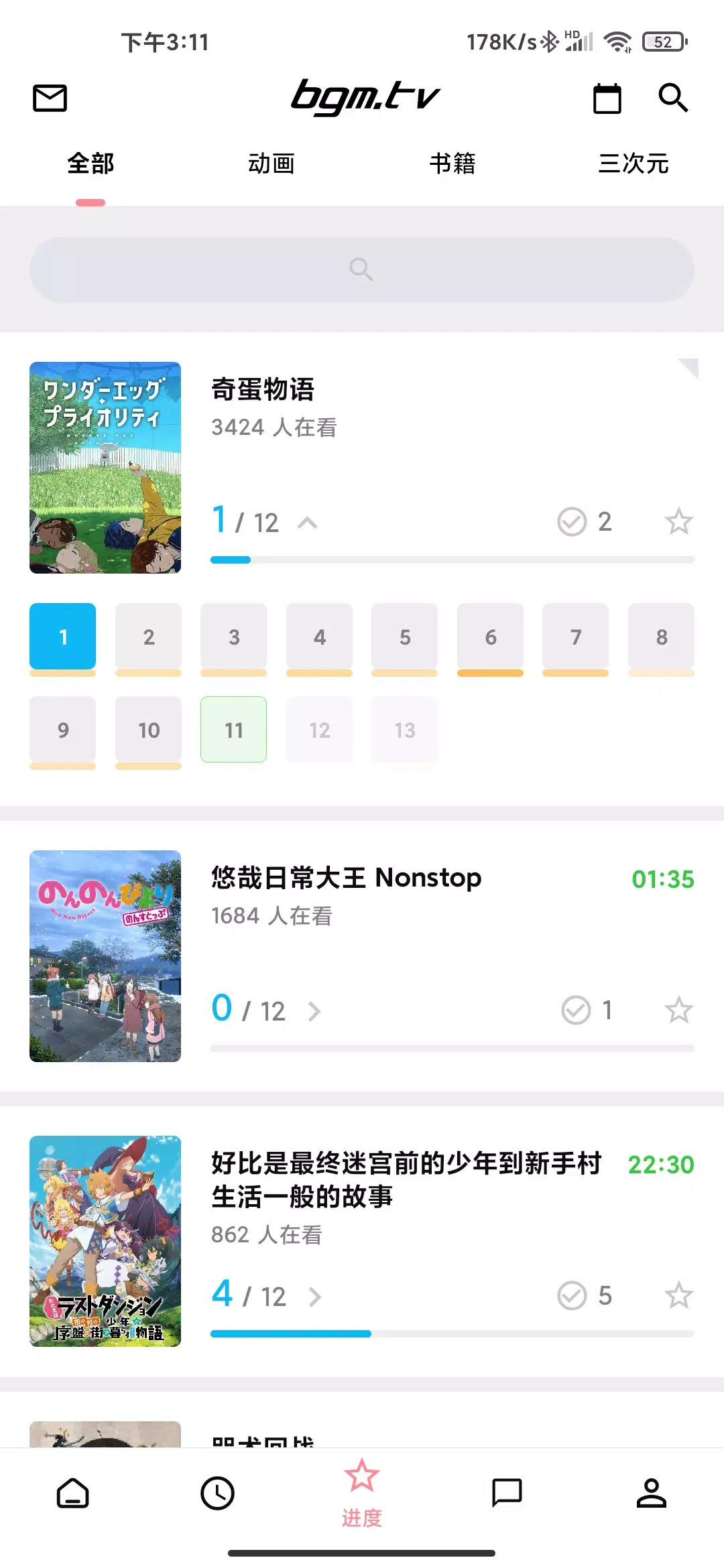
Task: Open the mail inbox icon
Action: click(50, 99)
